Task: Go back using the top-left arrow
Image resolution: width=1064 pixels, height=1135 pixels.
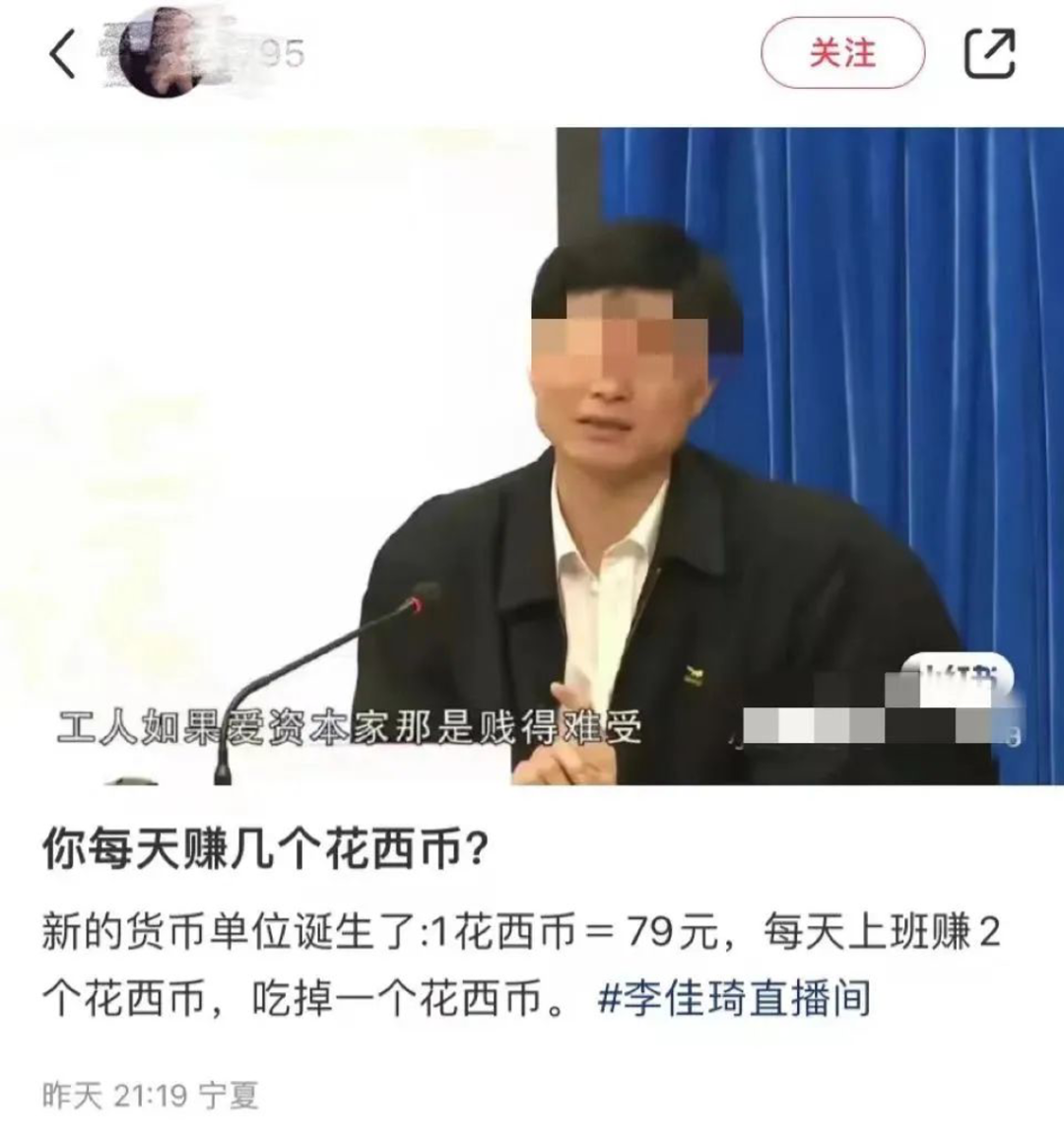Action: click(62, 54)
